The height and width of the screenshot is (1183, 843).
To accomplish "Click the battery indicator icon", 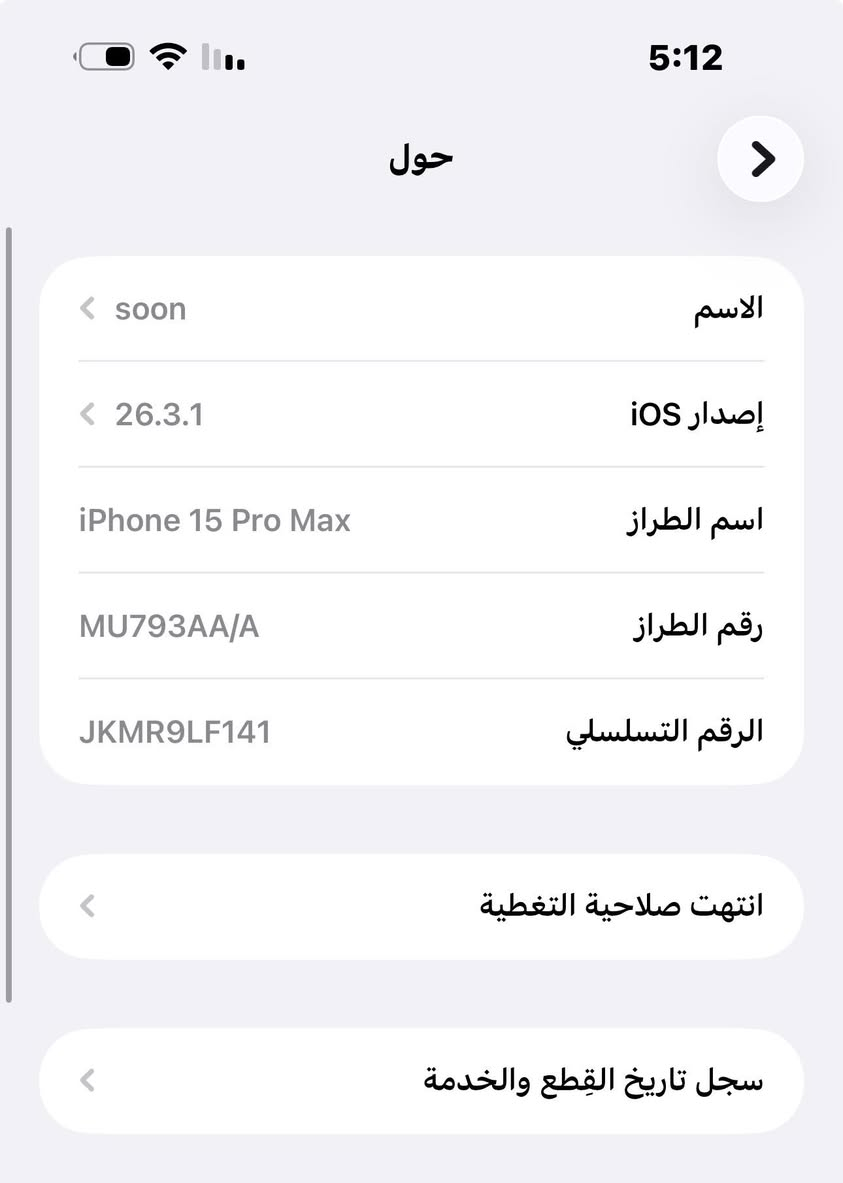I will [x=104, y=56].
